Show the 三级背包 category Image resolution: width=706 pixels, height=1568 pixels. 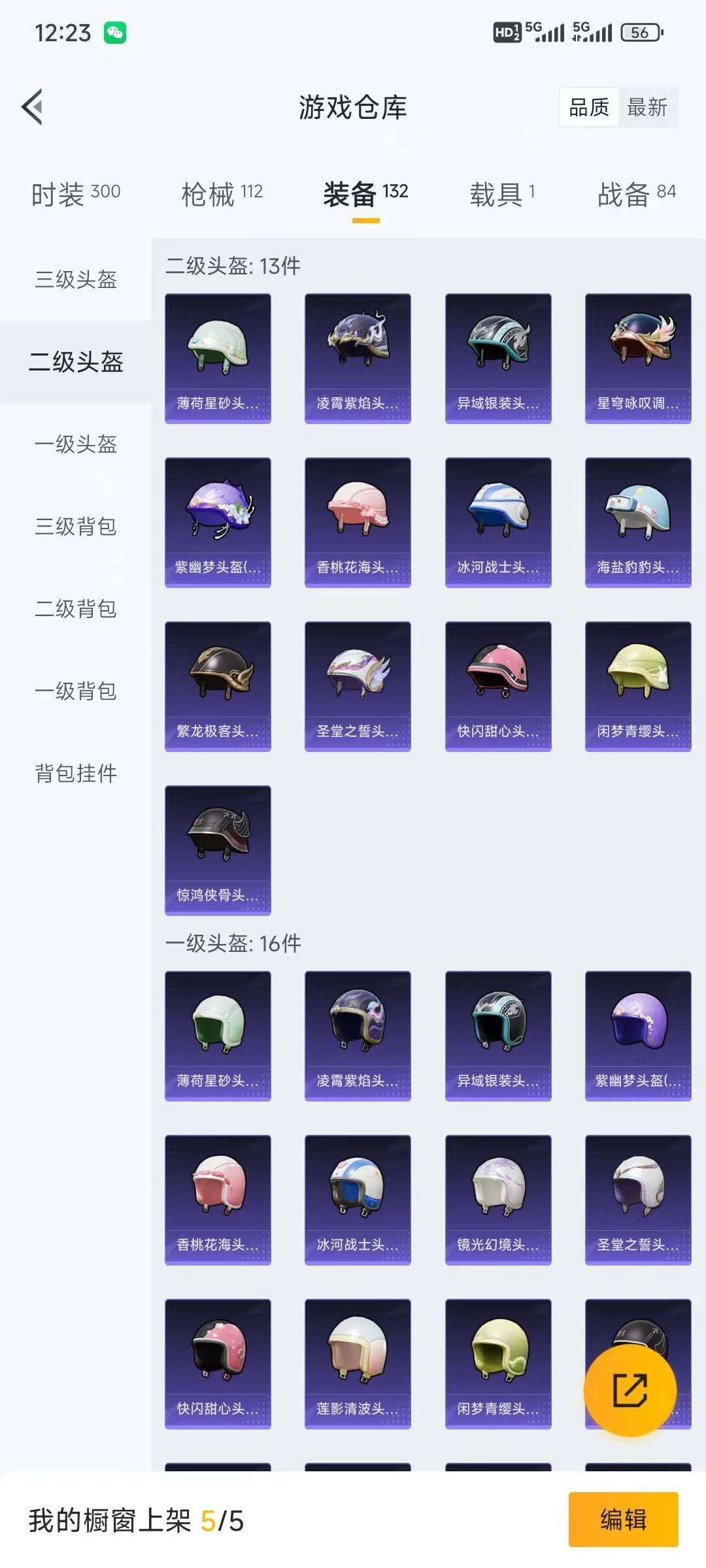pyautogui.click(x=76, y=527)
